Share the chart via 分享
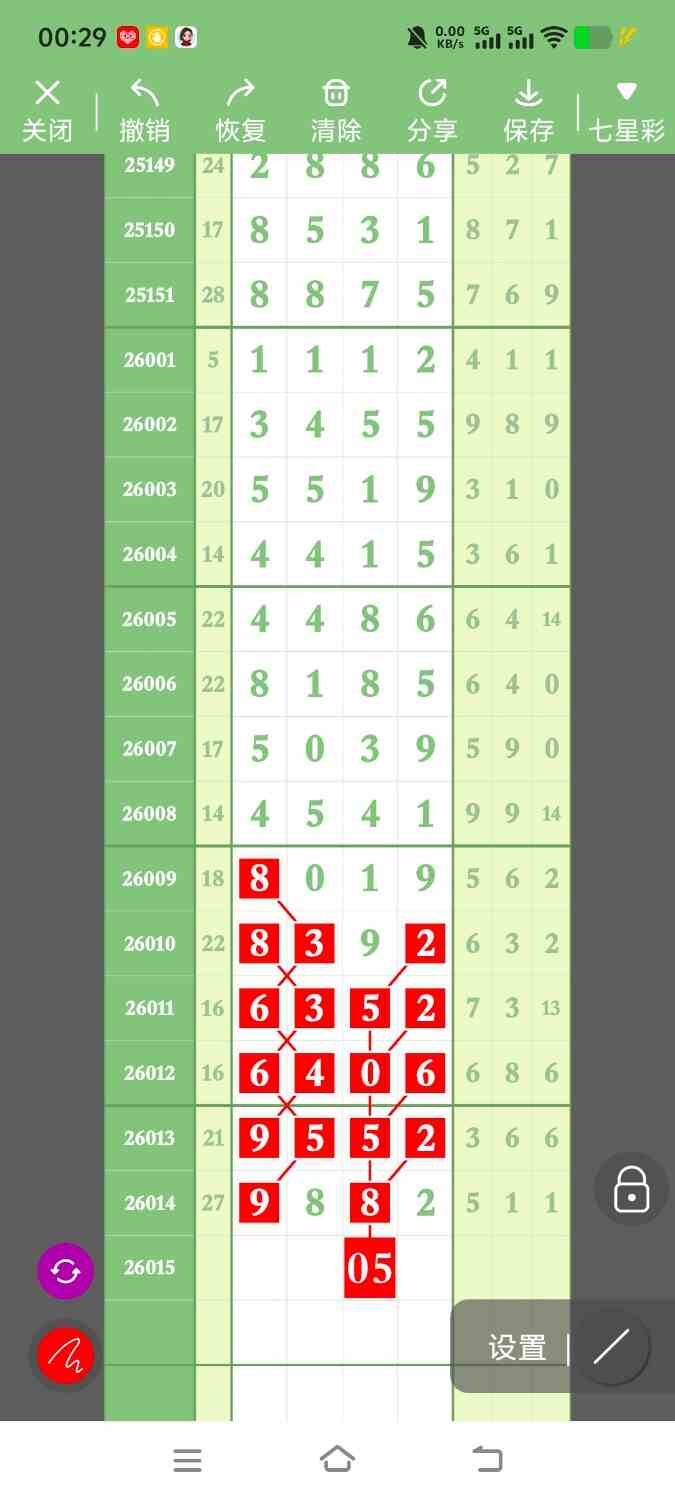675x1500 pixels. tap(432, 112)
